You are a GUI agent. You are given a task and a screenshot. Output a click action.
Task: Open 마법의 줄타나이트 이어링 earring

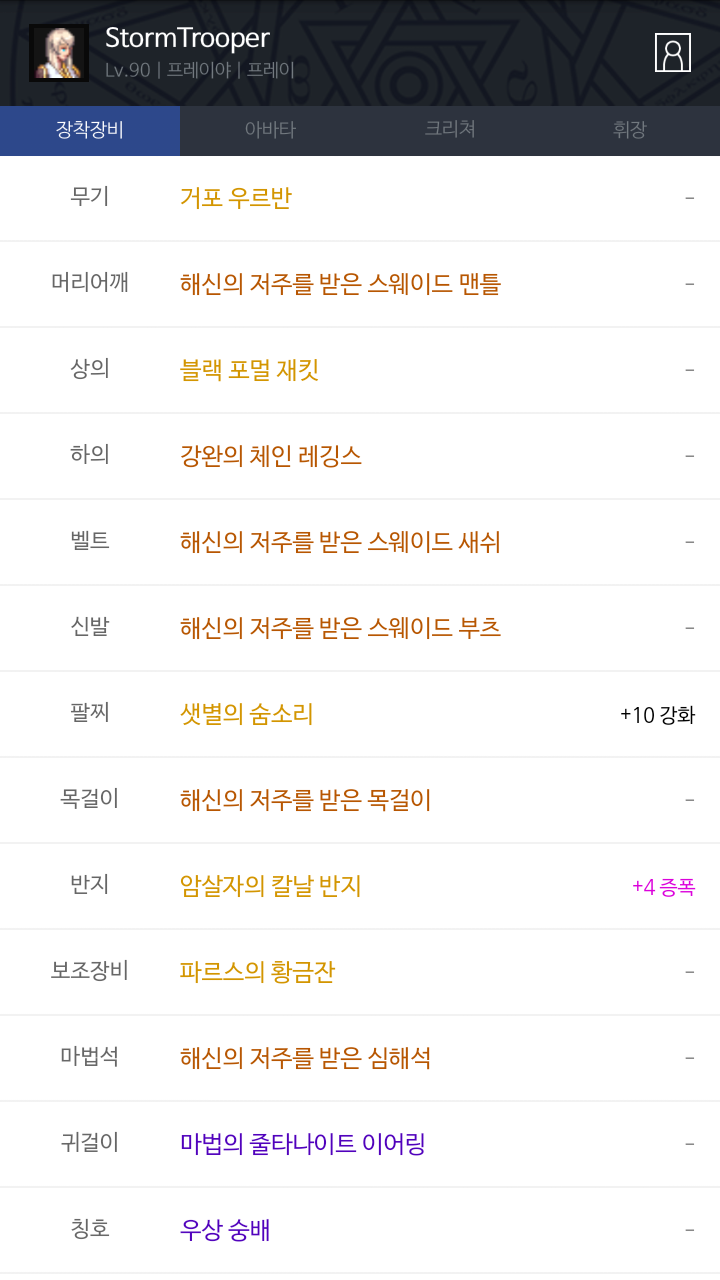pos(360,1144)
